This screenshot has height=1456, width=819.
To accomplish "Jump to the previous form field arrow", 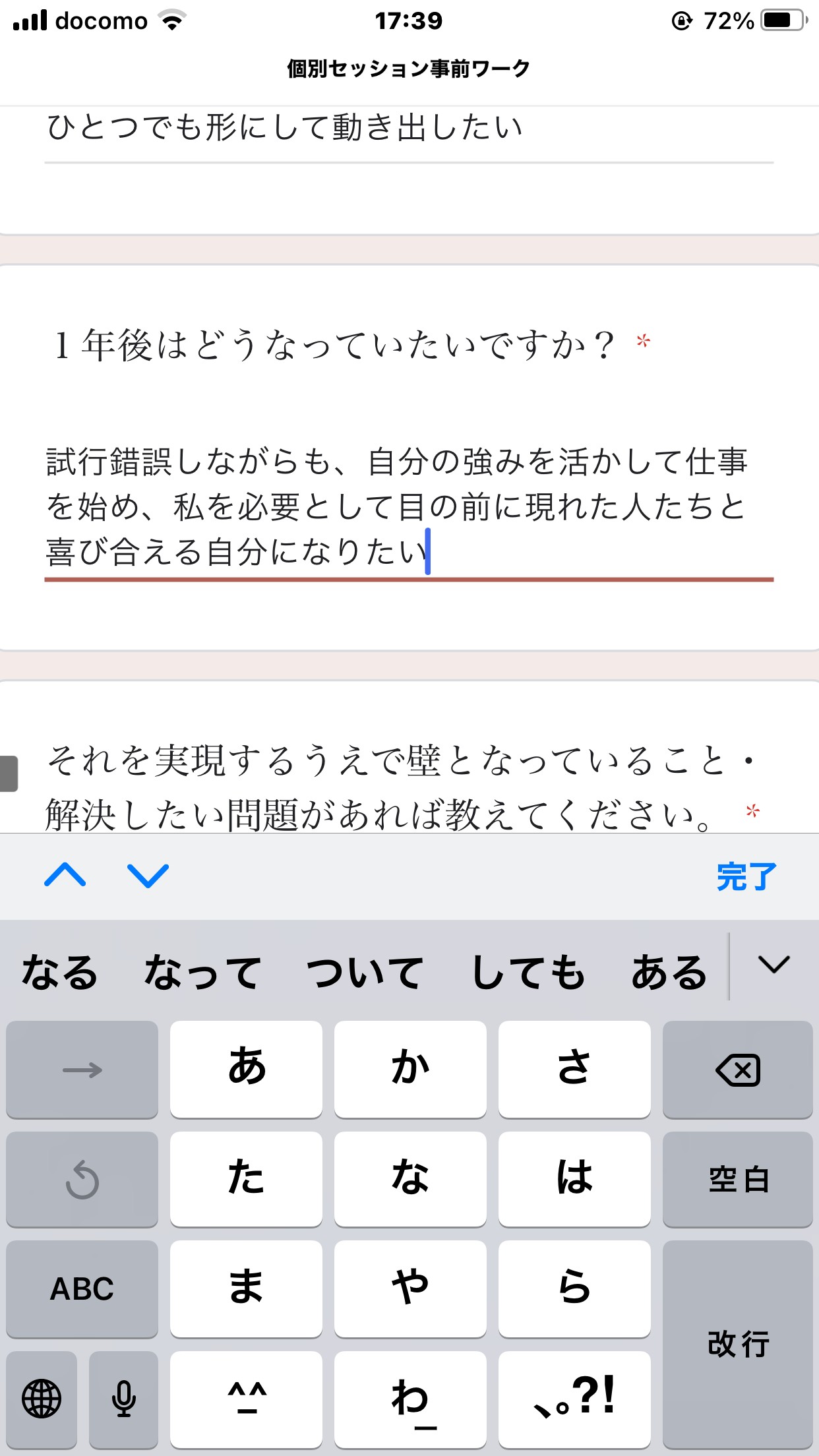I will (65, 875).
